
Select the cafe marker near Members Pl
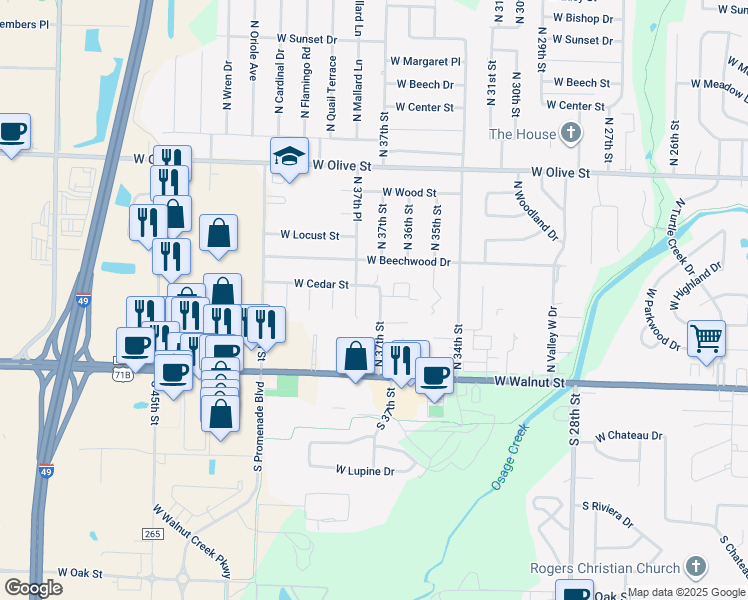coord(12,132)
